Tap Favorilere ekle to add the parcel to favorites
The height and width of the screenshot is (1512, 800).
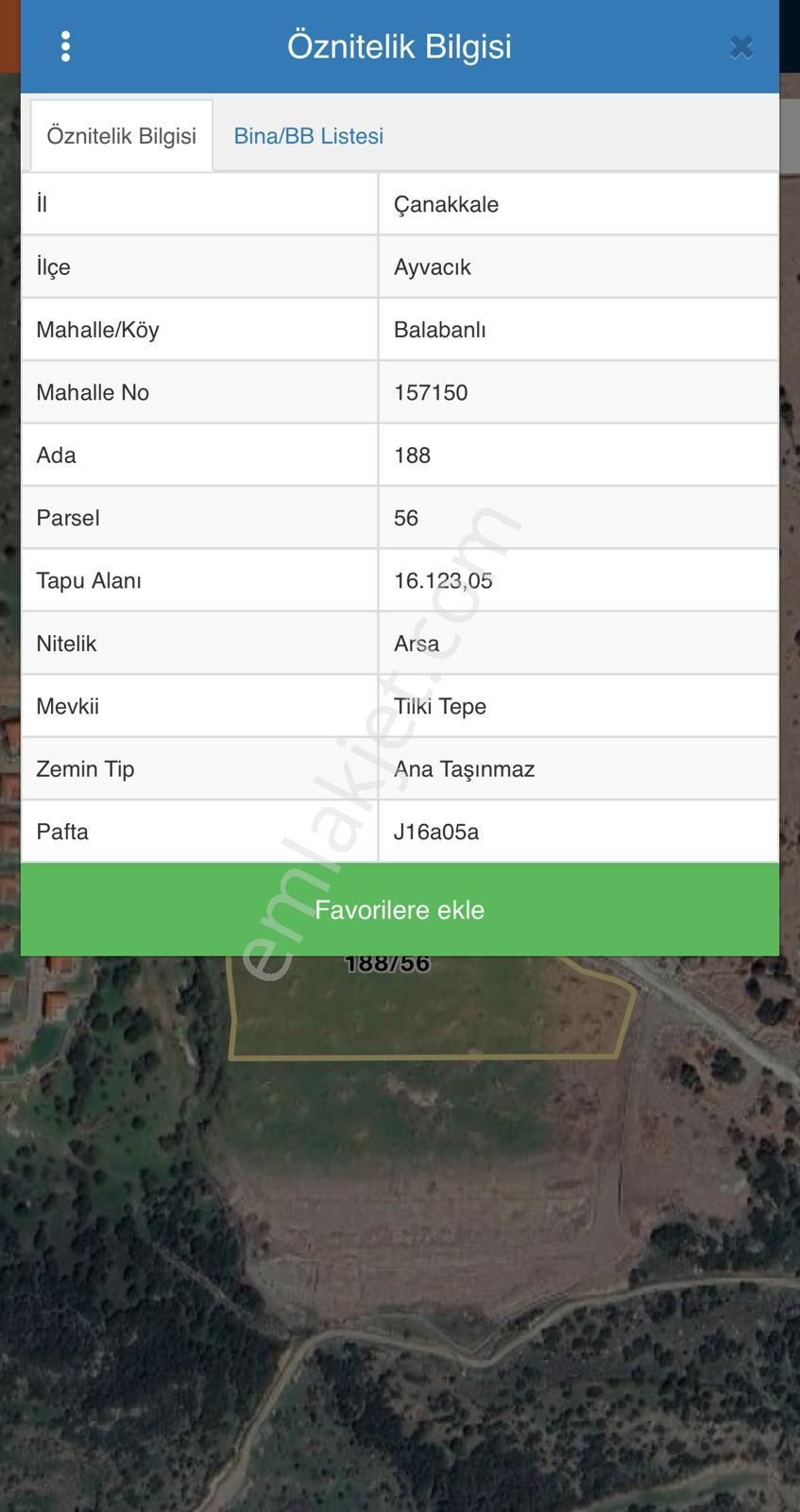(x=400, y=909)
